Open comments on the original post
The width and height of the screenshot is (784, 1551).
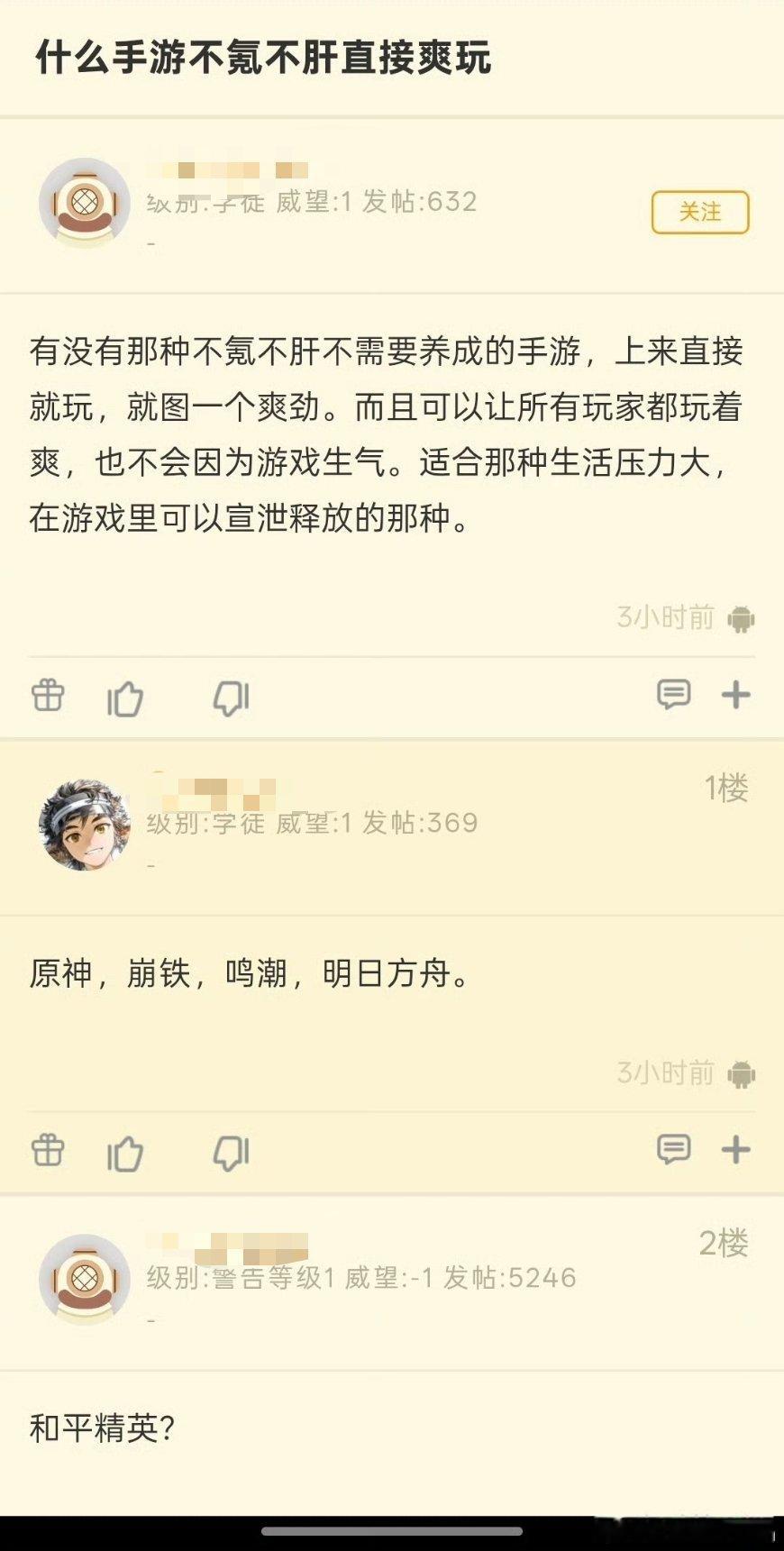click(674, 695)
